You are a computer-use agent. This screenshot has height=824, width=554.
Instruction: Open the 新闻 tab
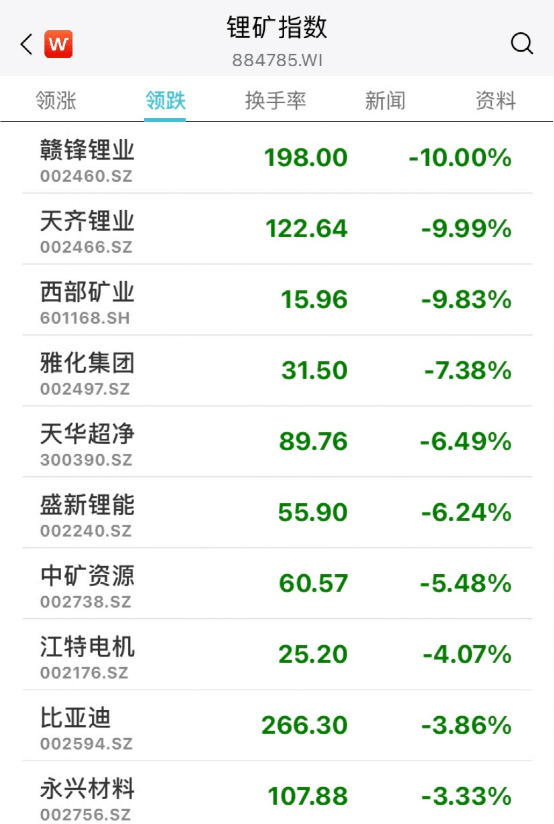[385, 100]
